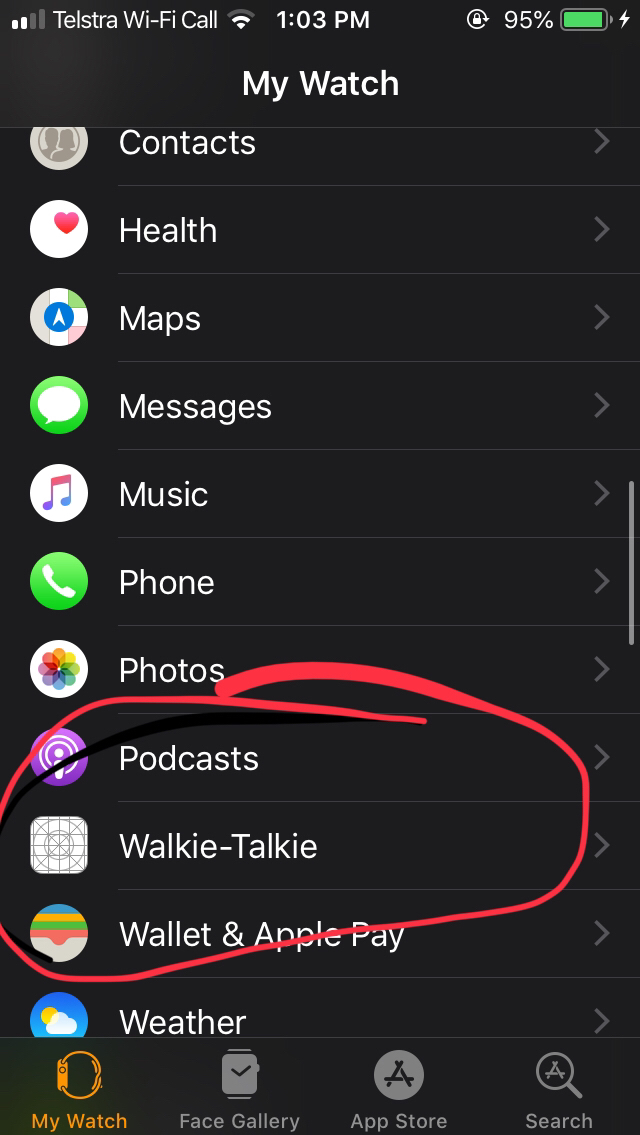Tap the Walkie-Talkie row
Image resolution: width=640 pixels, height=1135 pixels.
(x=320, y=847)
